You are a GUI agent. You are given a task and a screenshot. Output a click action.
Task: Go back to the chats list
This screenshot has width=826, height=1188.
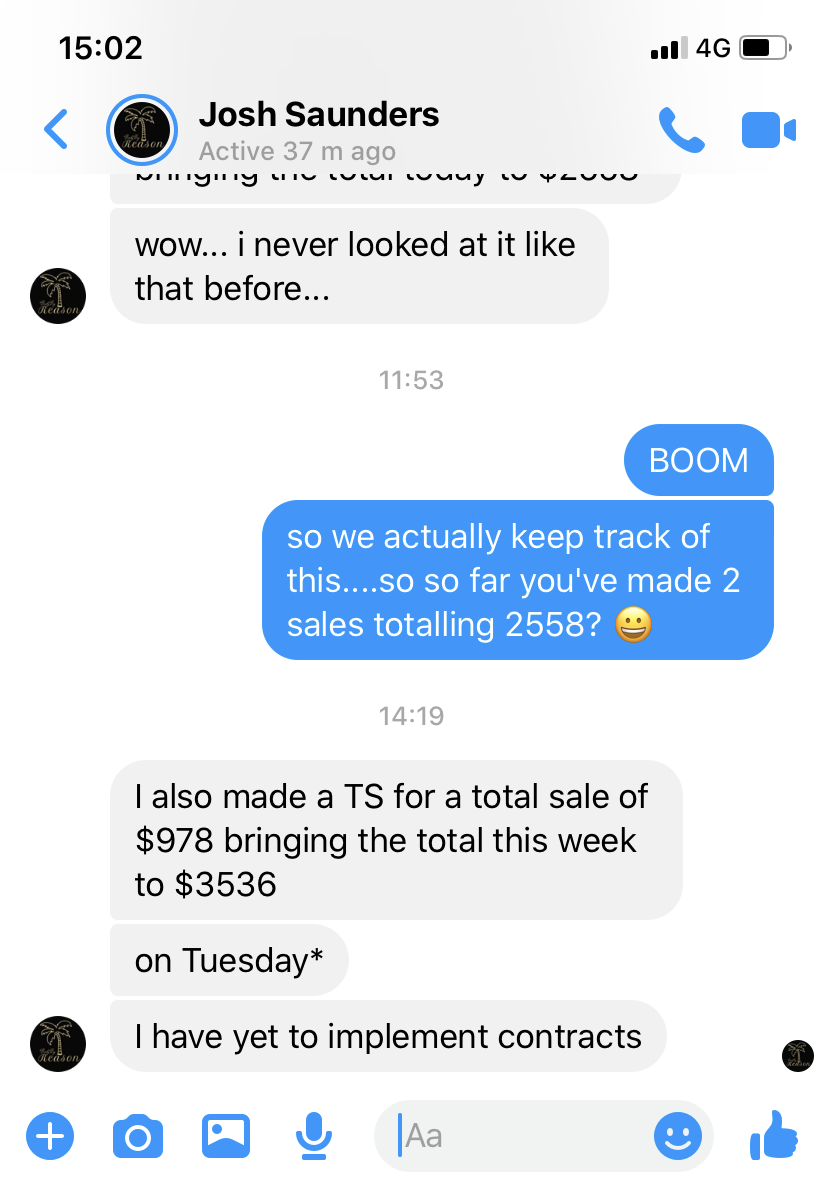pos(56,130)
